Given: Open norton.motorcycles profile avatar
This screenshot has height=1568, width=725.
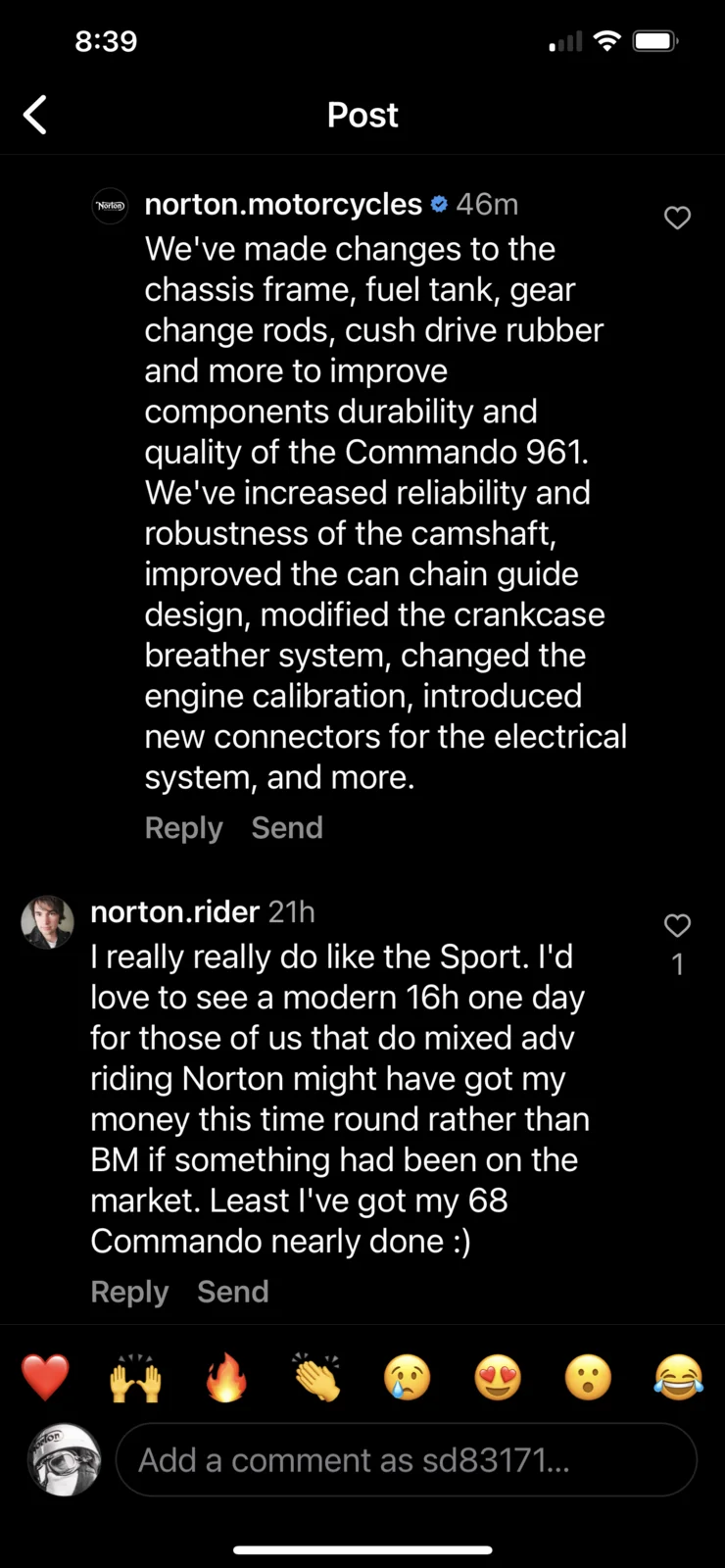Looking at the screenshot, I should click(x=110, y=206).
